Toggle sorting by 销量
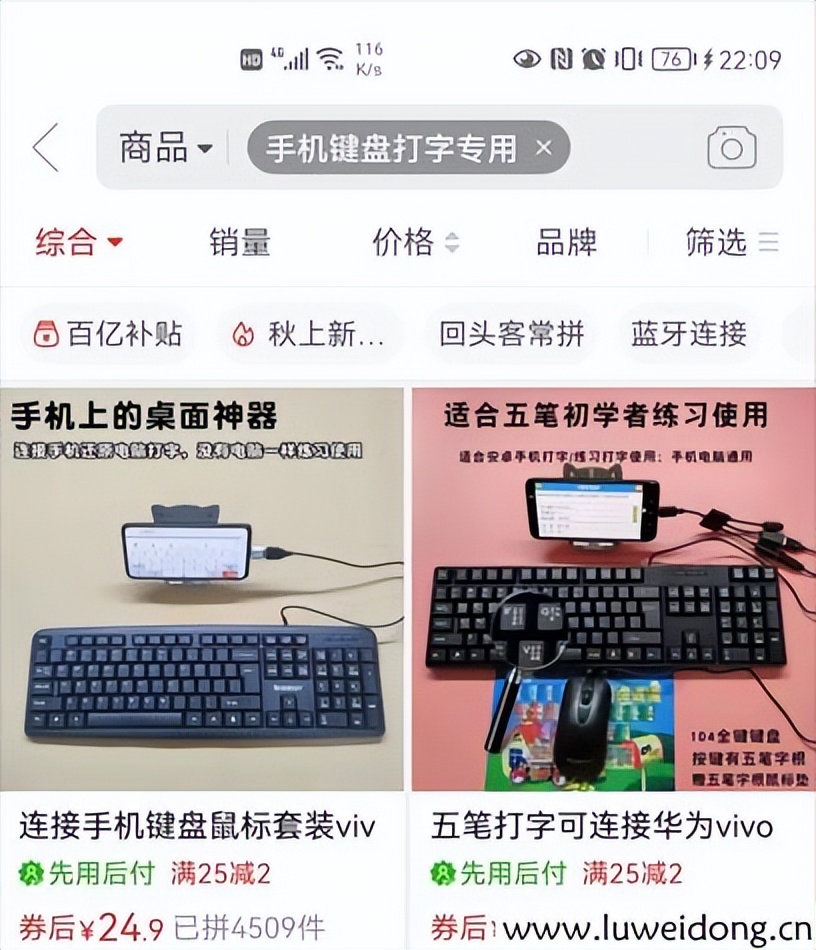Image resolution: width=816 pixels, height=950 pixels. tap(239, 242)
